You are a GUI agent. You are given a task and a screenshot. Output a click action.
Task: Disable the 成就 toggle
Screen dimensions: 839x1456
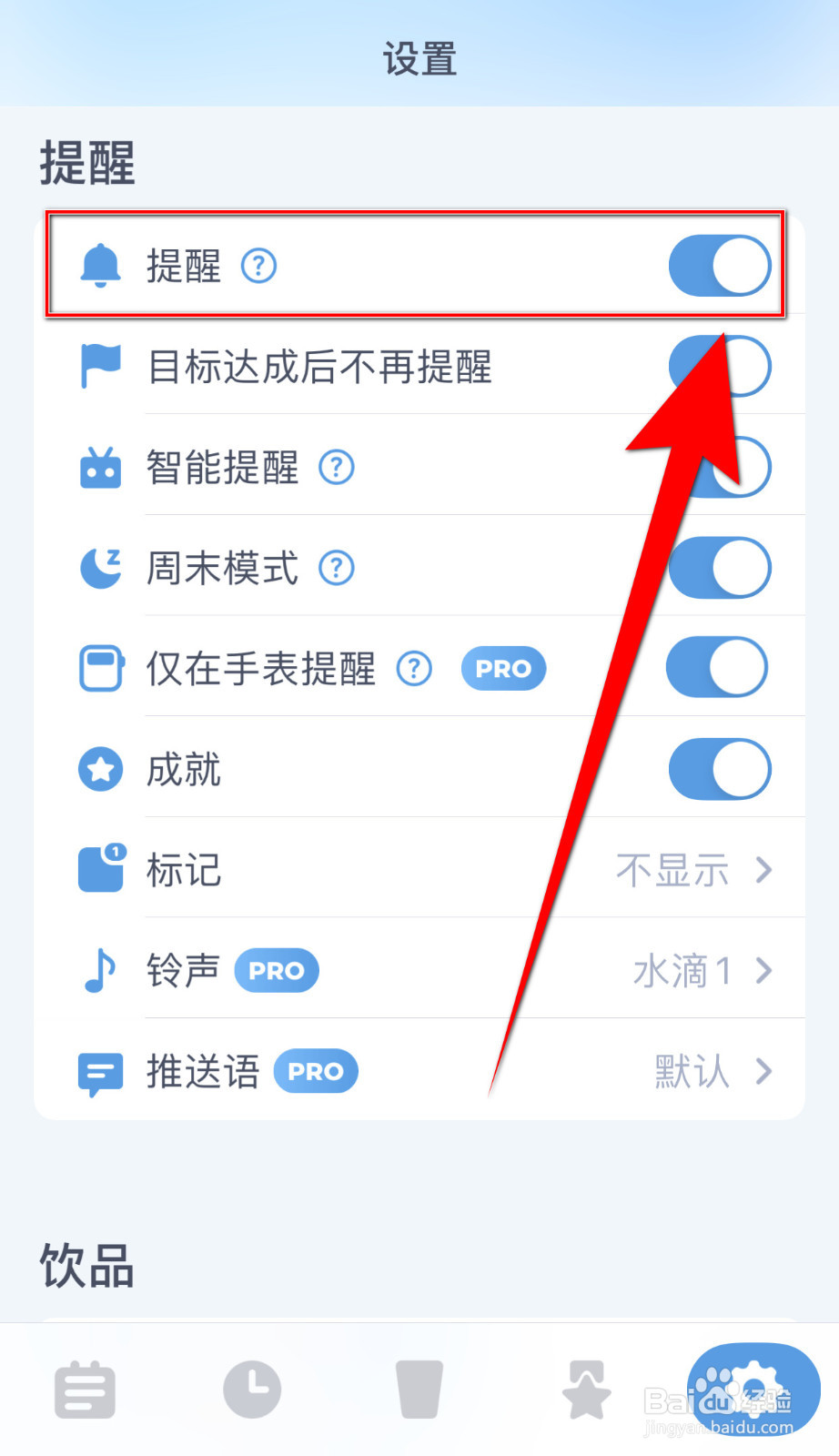719,769
